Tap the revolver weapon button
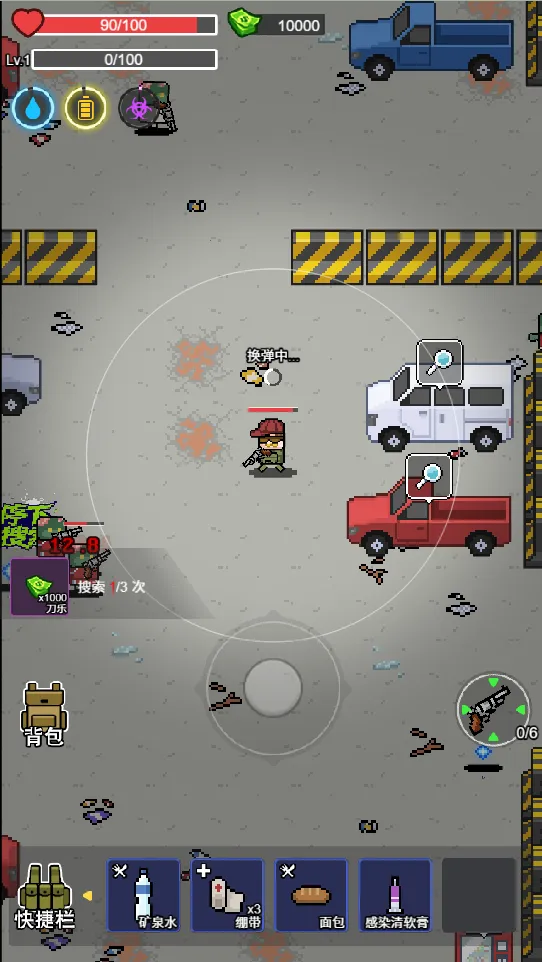 (x=493, y=710)
